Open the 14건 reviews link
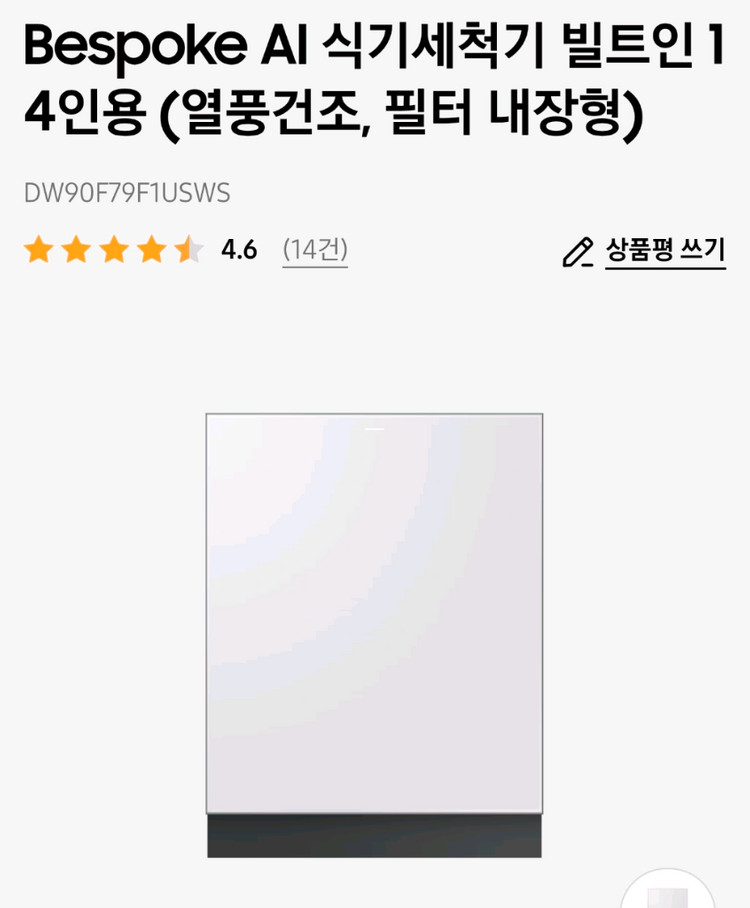750x908 pixels. 315,250
